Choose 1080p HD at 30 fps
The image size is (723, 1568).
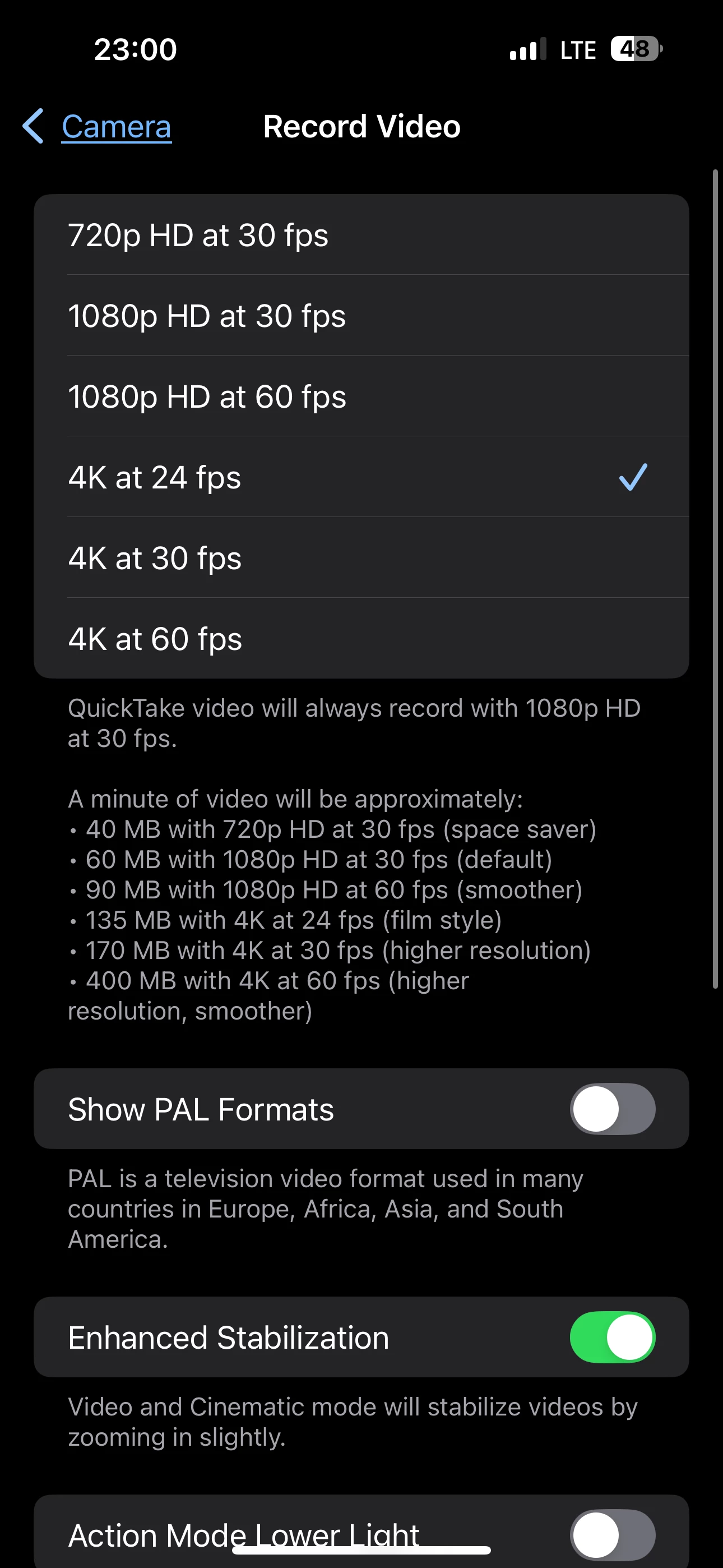(360, 315)
